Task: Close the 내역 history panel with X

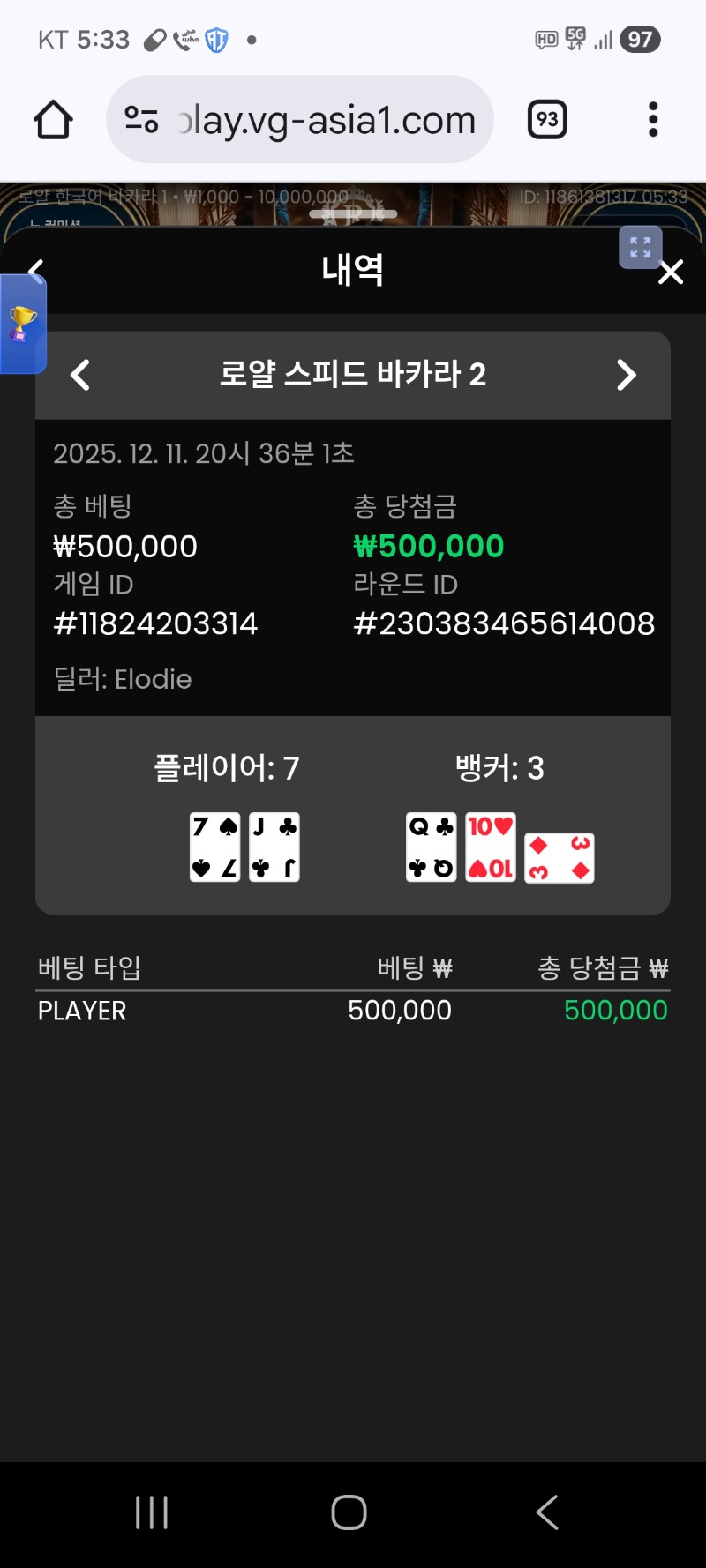Action: 671,273
